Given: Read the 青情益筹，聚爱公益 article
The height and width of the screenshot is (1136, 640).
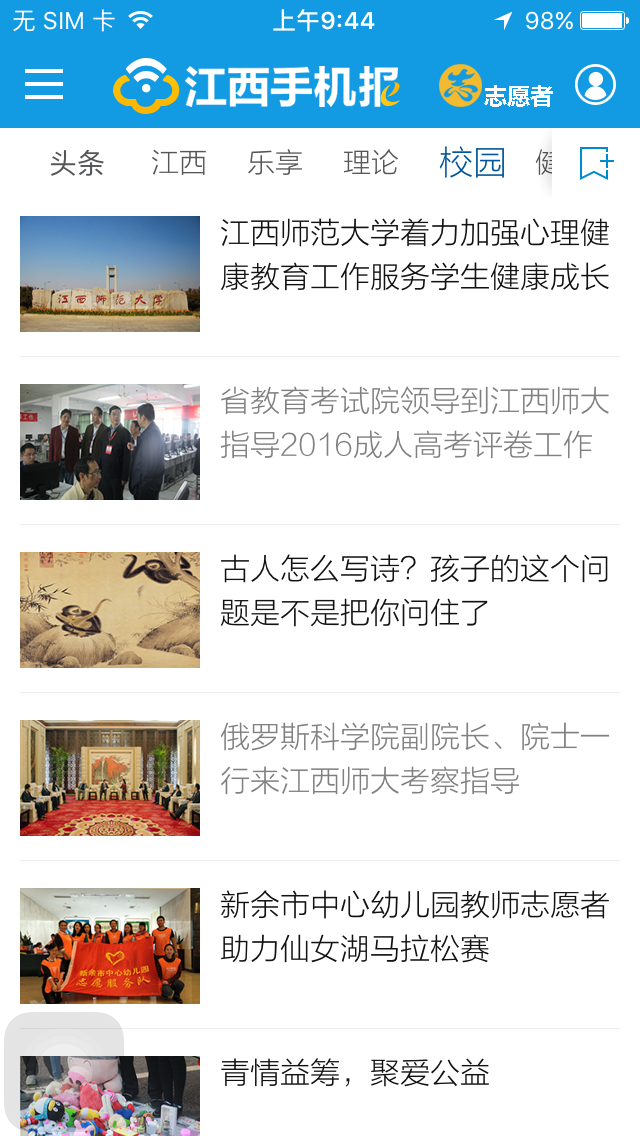Looking at the screenshot, I should [x=355, y=1075].
